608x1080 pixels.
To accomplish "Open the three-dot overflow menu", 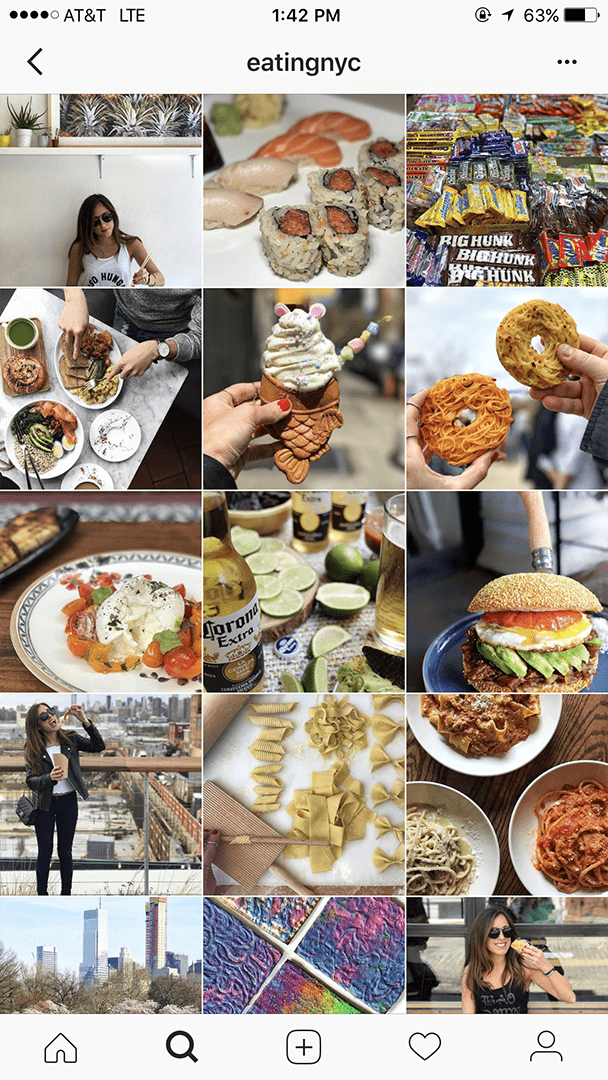I will pos(567,62).
